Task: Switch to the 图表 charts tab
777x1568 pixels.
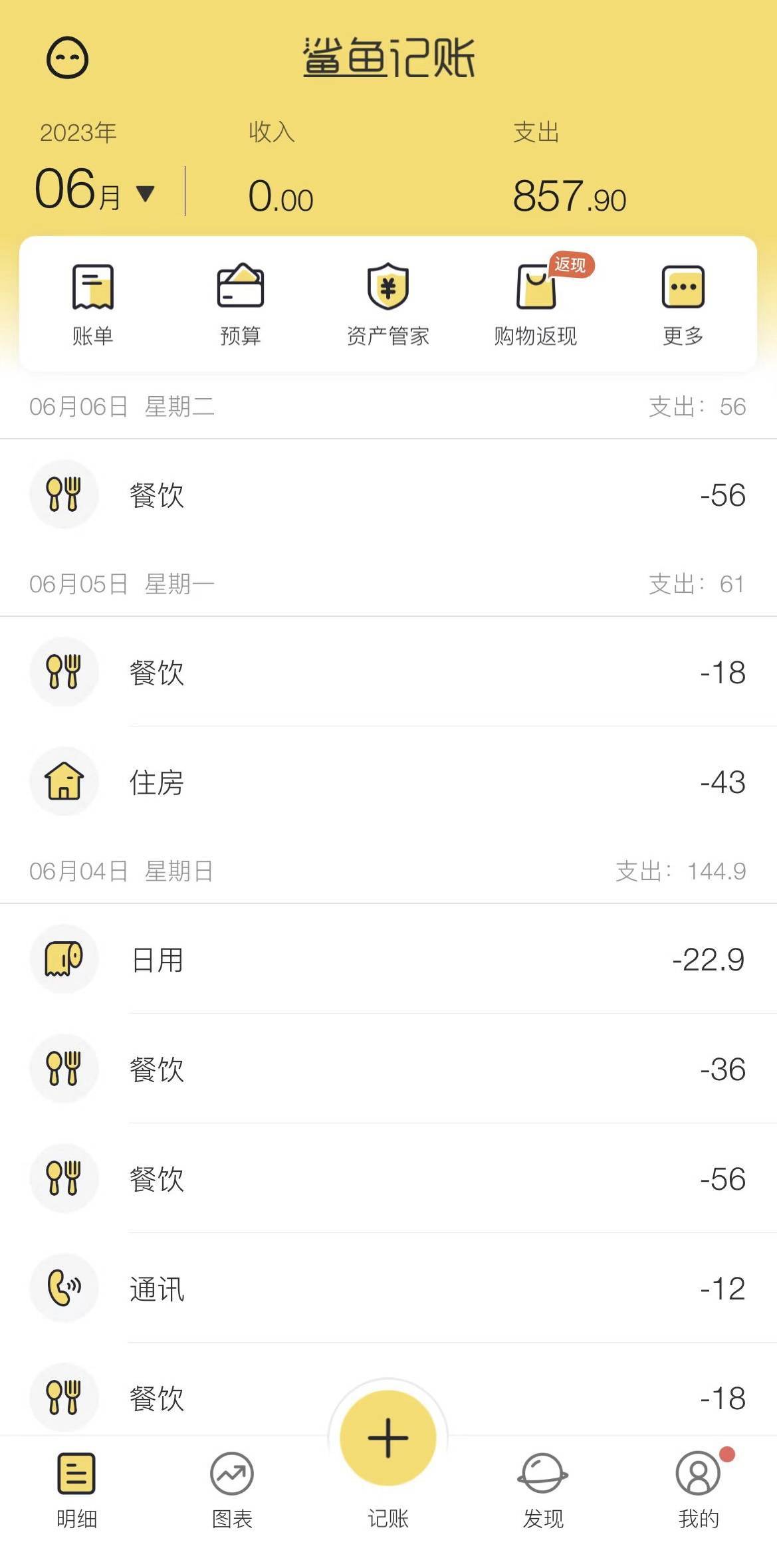Action: (x=232, y=1490)
